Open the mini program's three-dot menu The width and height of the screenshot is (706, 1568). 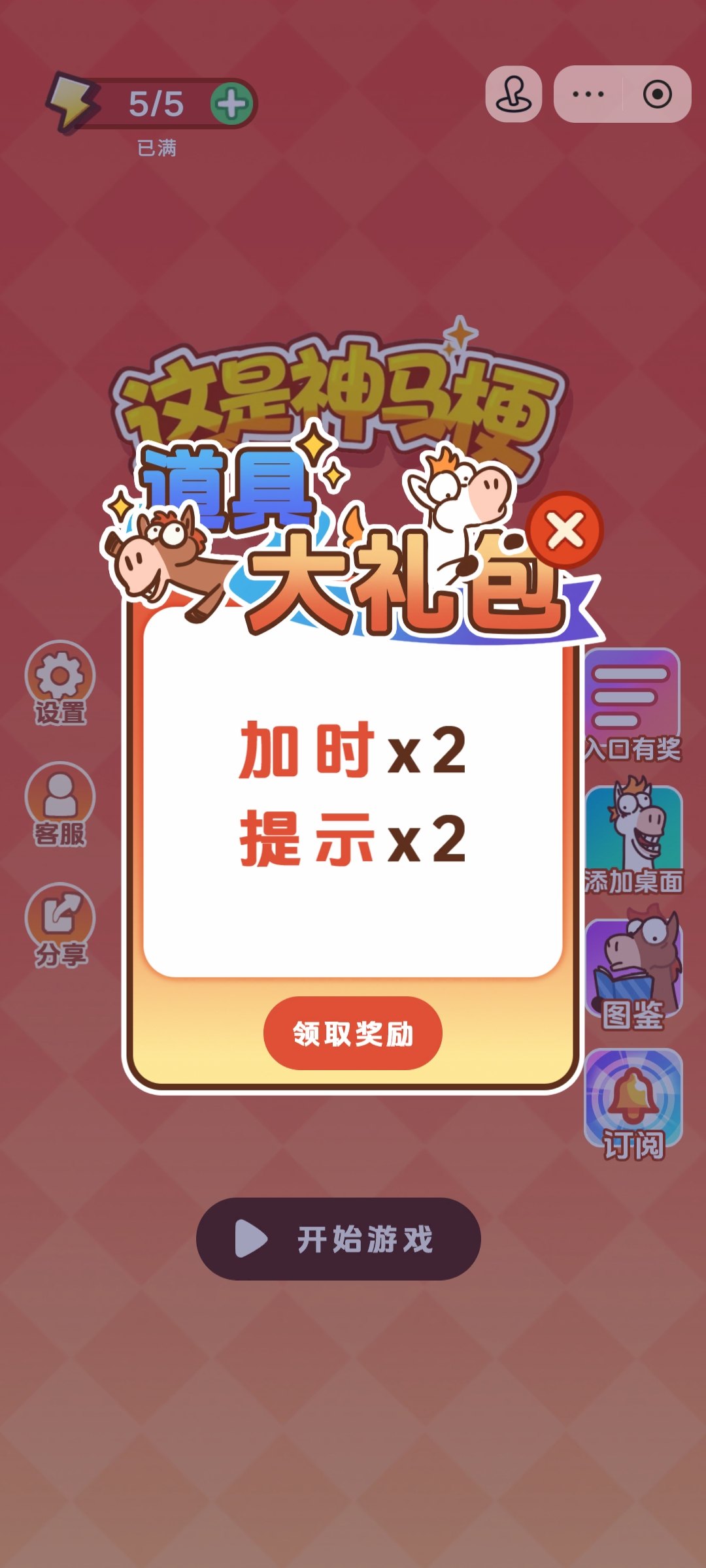pyautogui.click(x=588, y=94)
